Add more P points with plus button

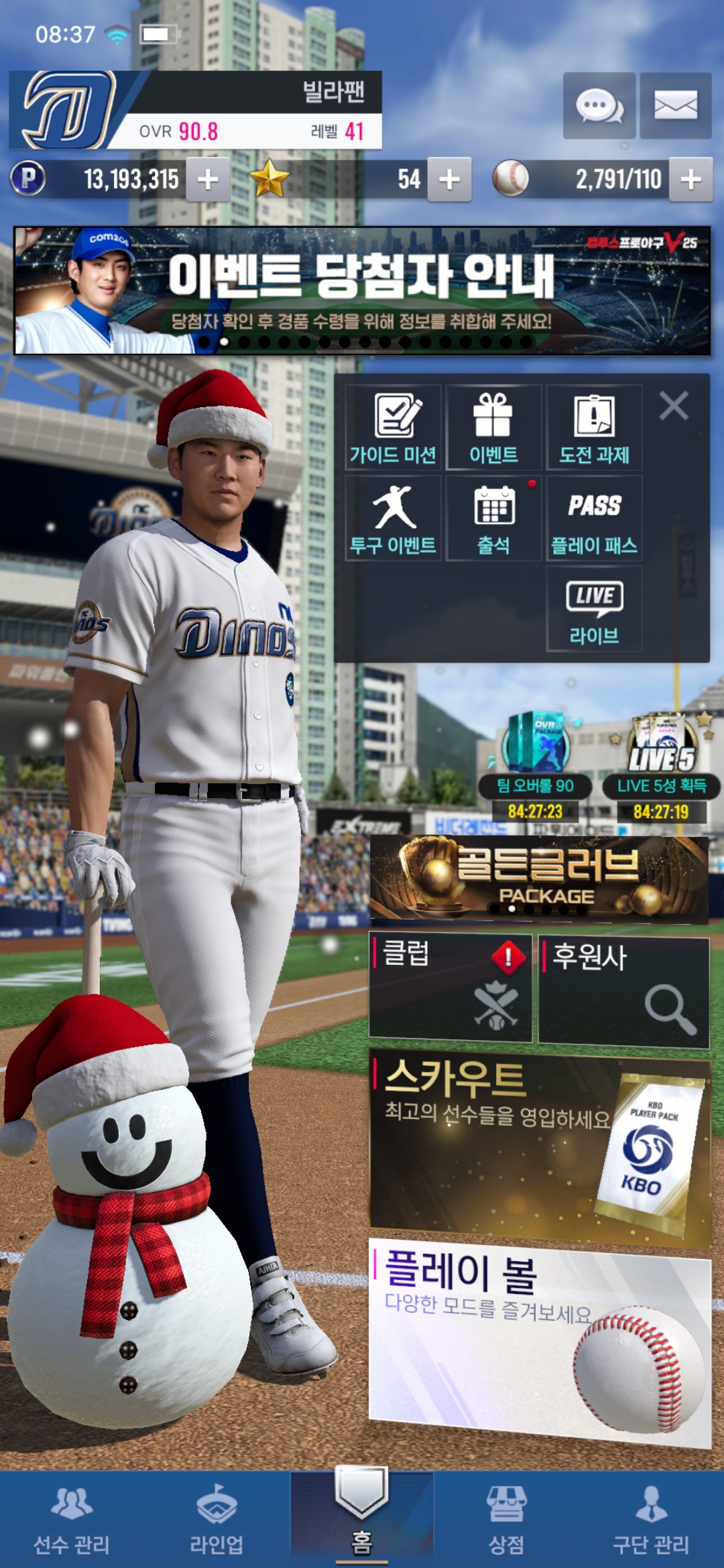208,179
